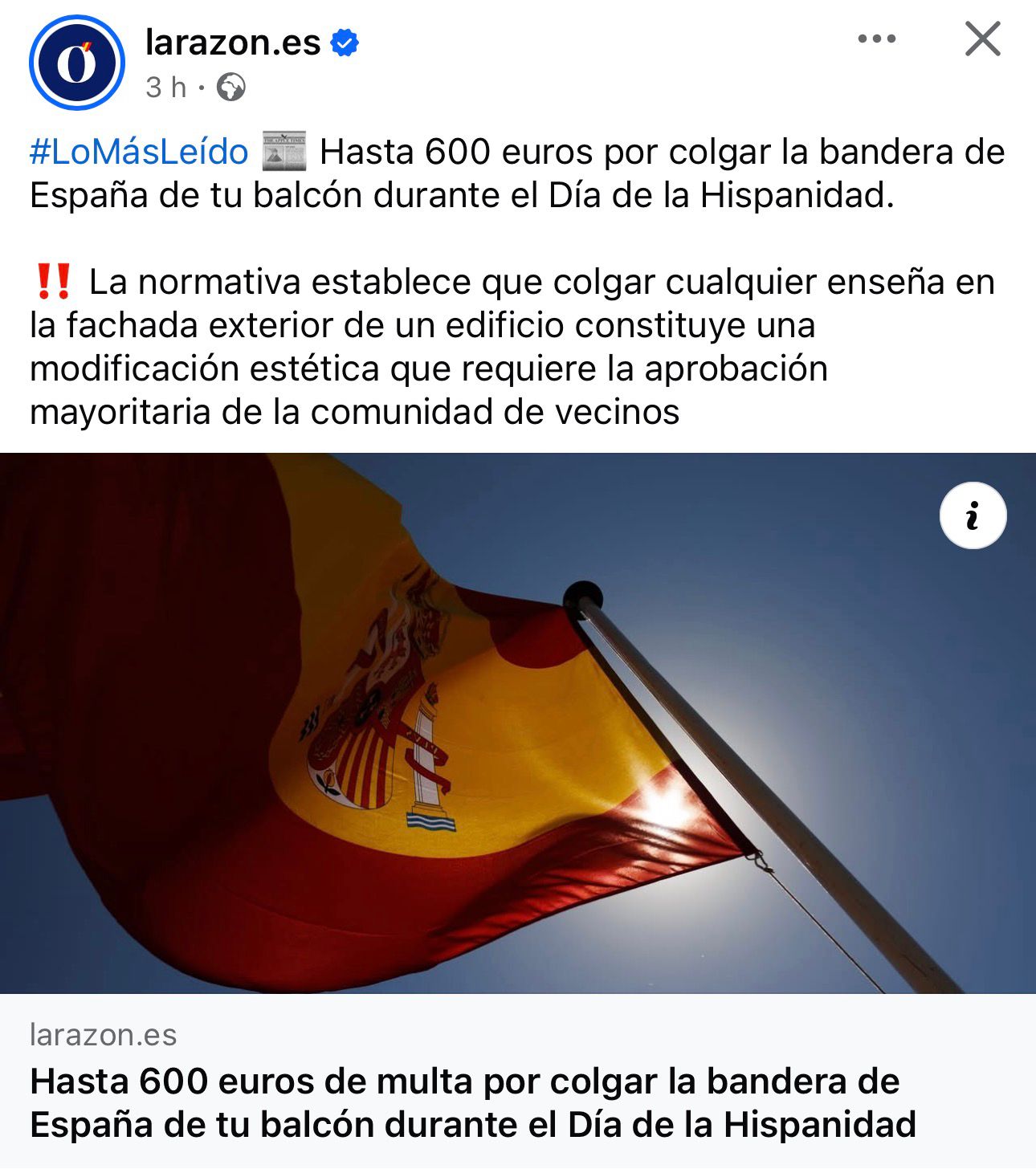1036x1173 pixels.
Task: Open the #LoMásLeído hashtag
Action: 139,152
